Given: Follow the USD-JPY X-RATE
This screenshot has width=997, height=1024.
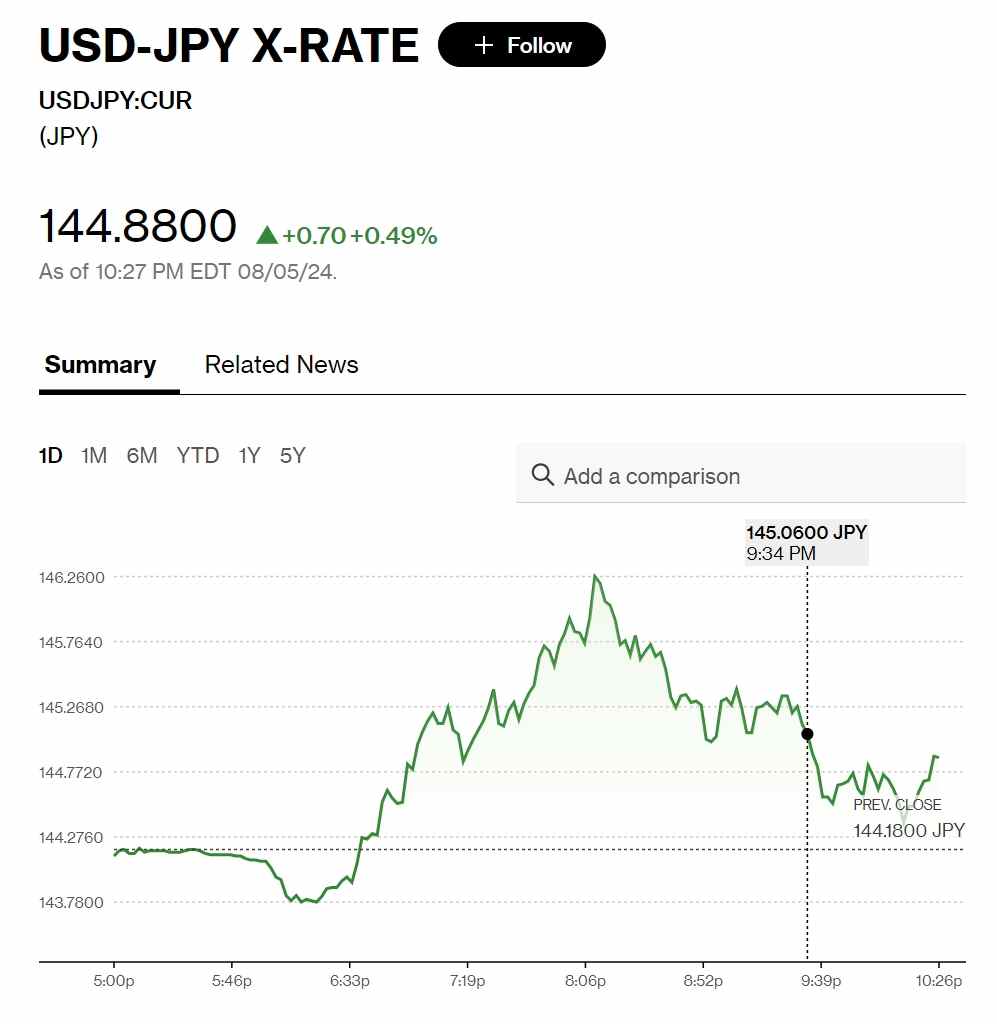Looking at the screenshot, I should pos(521,45).
